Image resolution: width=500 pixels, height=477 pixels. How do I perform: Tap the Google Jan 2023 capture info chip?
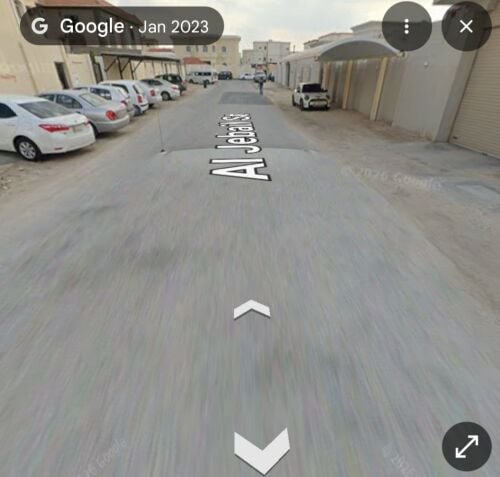coord(122,26)
